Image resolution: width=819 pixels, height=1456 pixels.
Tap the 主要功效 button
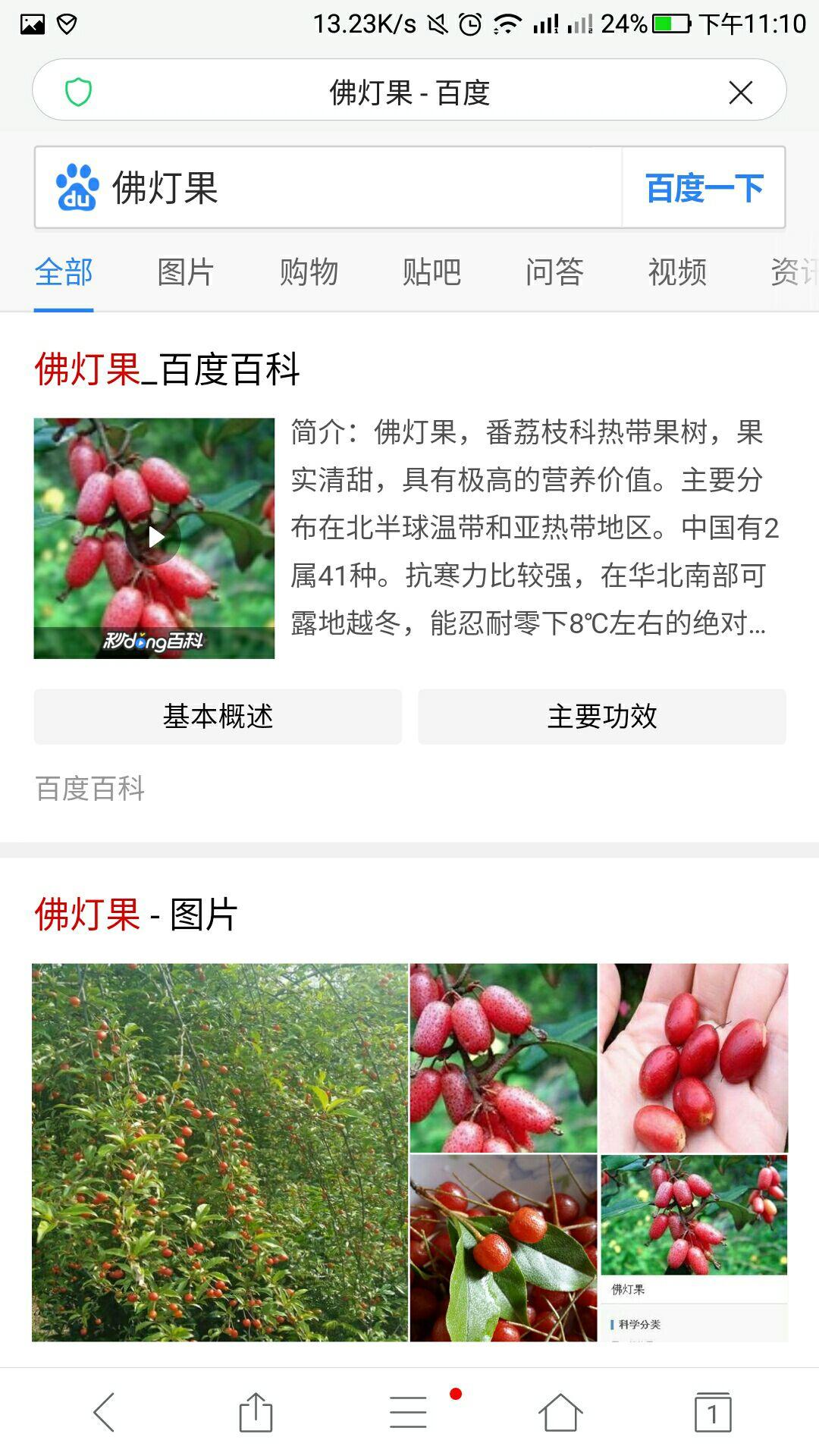[x=601, y=715]
